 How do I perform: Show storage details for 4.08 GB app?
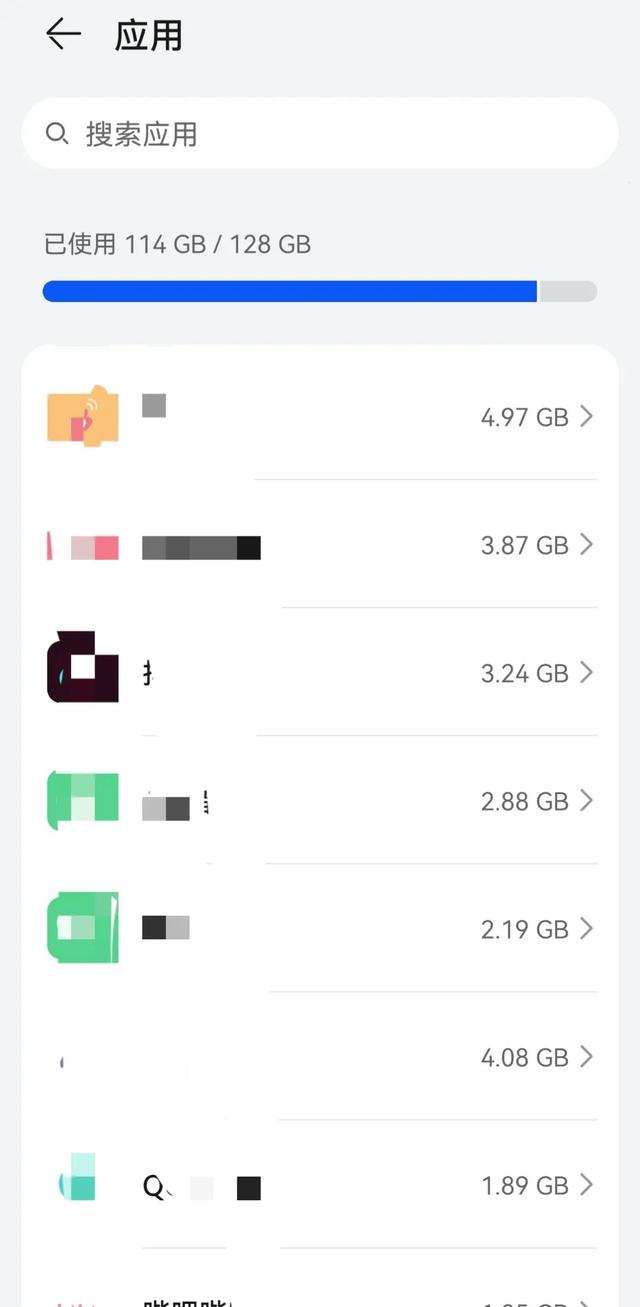point(320,1057)
